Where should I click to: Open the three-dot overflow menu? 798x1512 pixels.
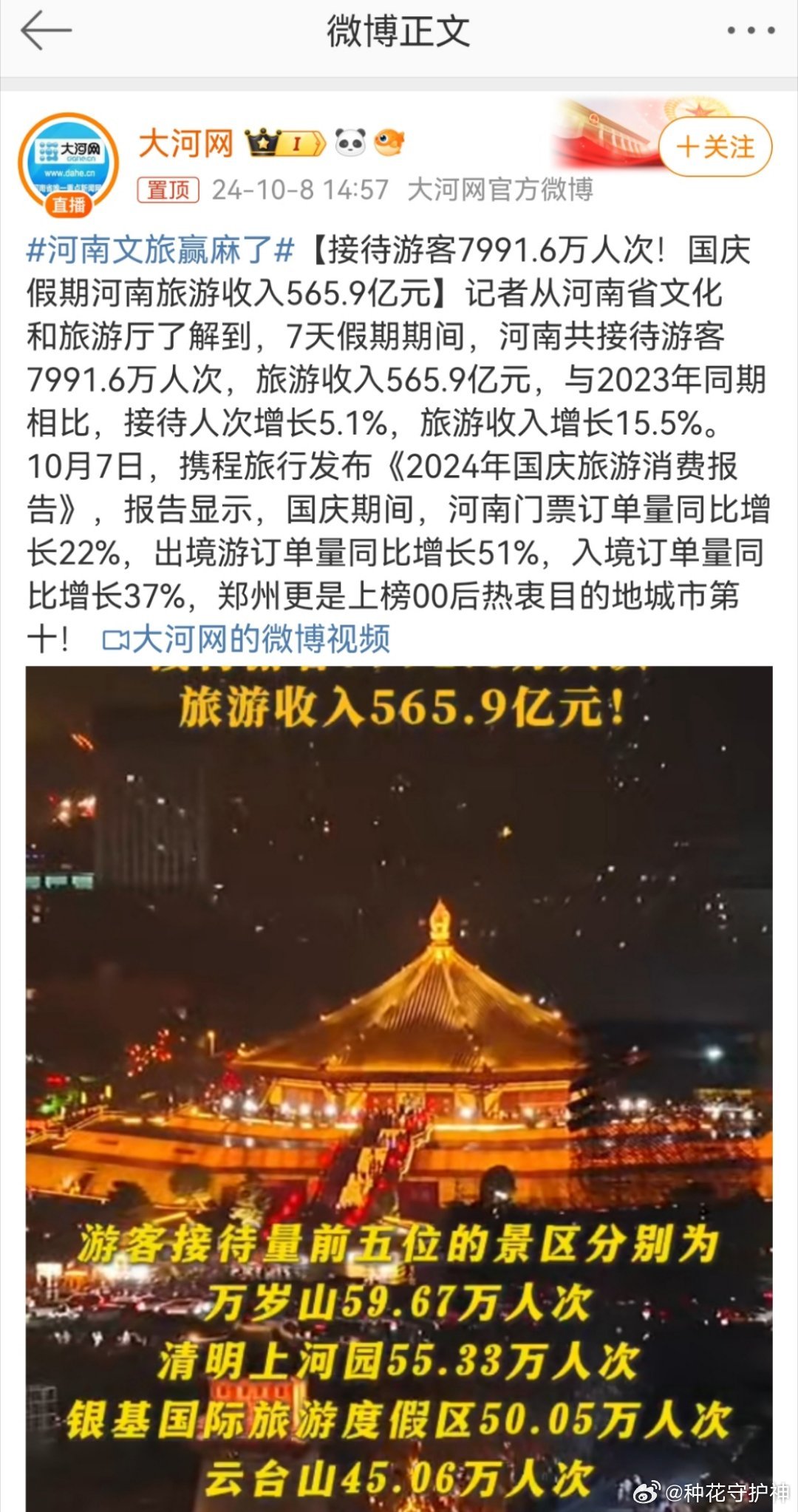coord(751,31)
